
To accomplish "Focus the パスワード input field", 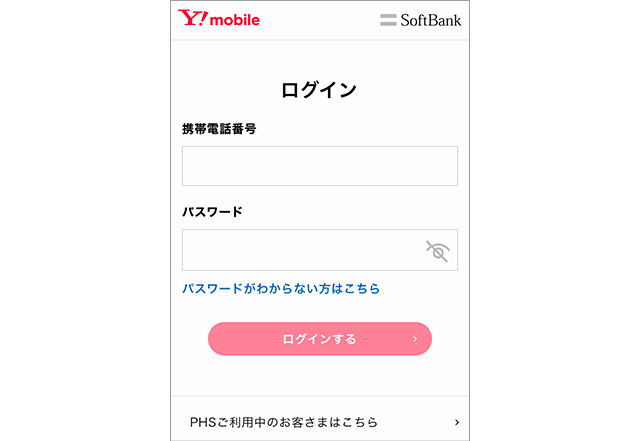I will click(300, 250).
